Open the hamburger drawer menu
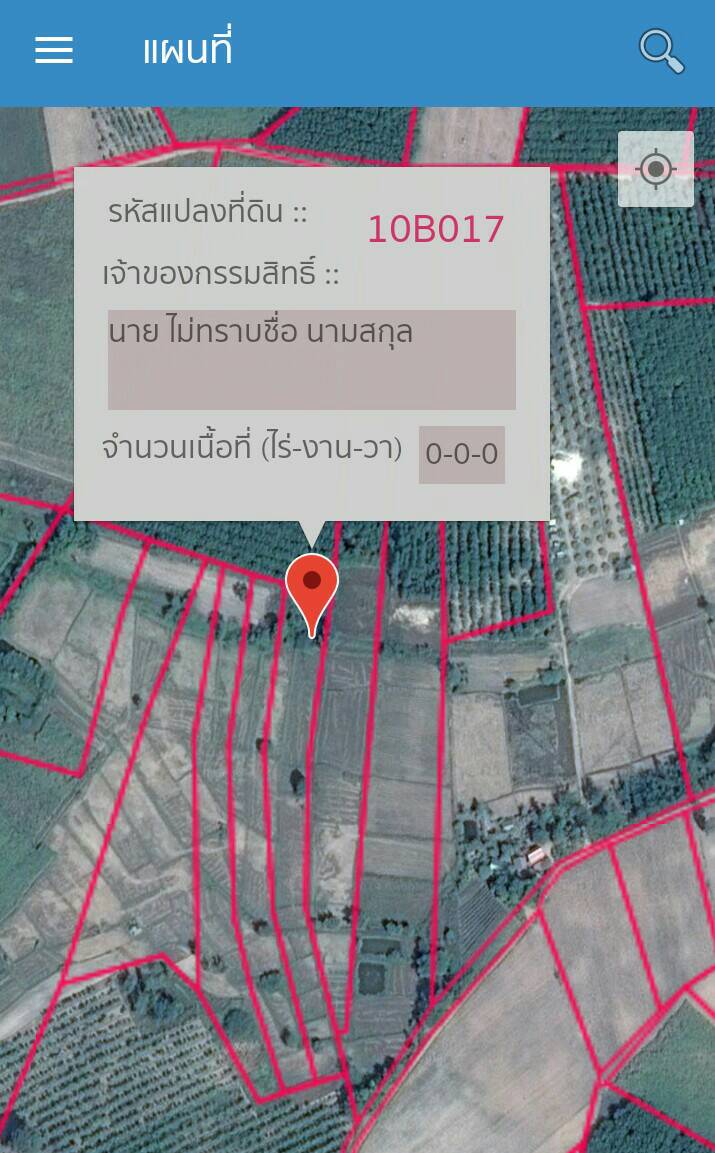This screenshot has width=715, height=1153. (54, 50)
